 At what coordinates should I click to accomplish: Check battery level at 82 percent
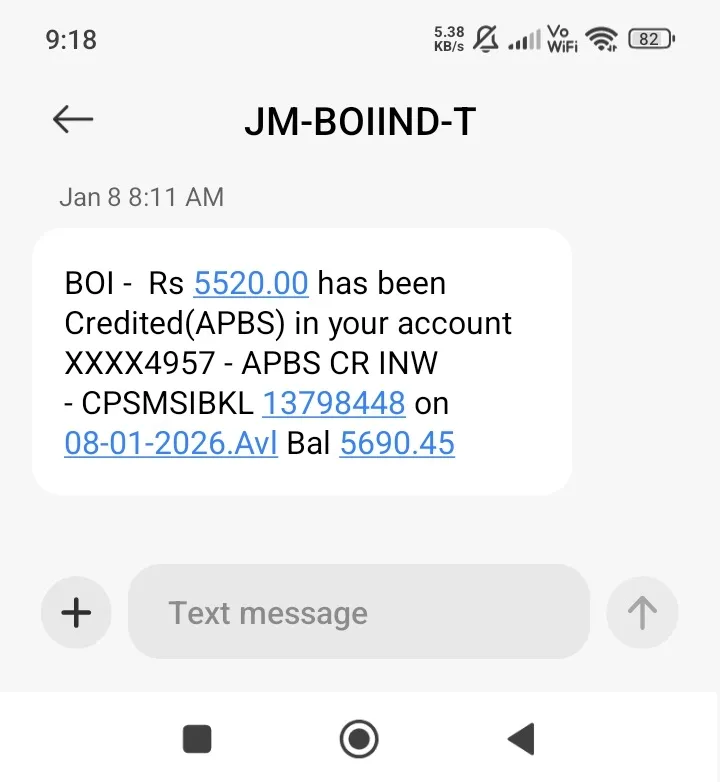point(650,38)
